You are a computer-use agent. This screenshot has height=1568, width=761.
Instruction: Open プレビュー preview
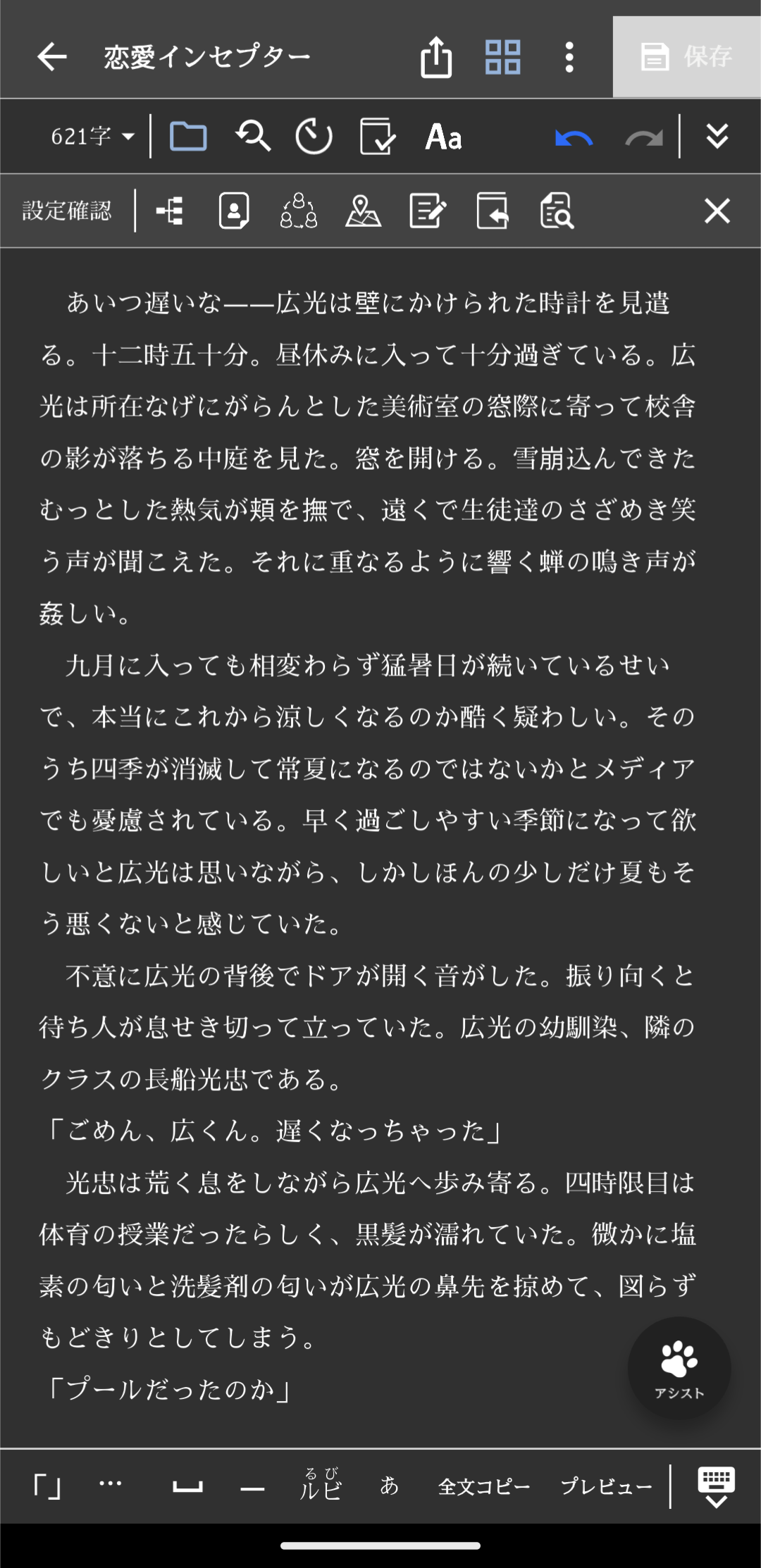pyautogui.click(x=606, y=1486)
